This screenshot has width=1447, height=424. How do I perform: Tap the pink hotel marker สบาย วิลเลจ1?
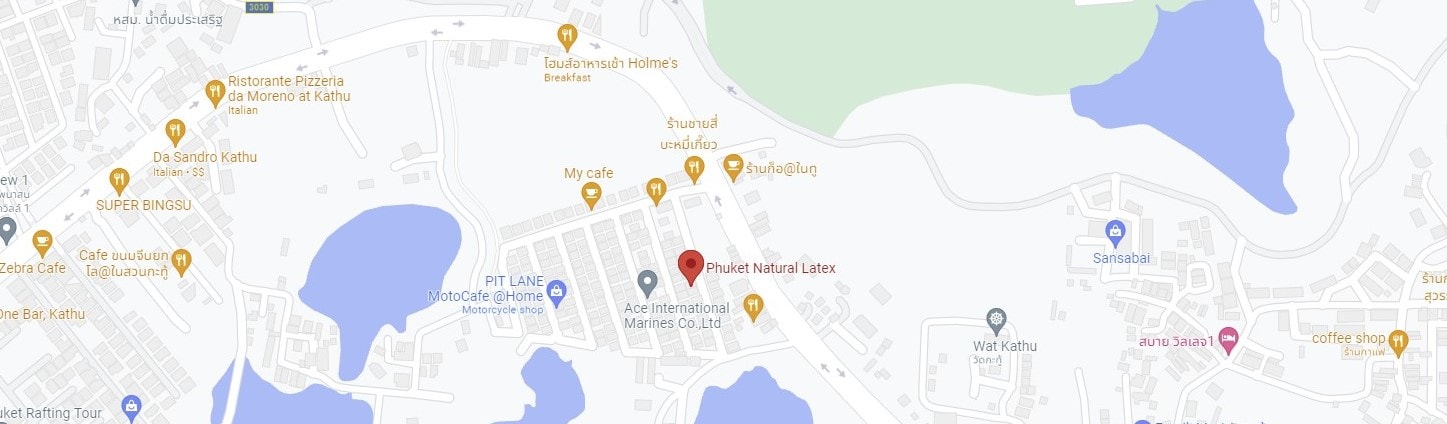[1229, 338]
